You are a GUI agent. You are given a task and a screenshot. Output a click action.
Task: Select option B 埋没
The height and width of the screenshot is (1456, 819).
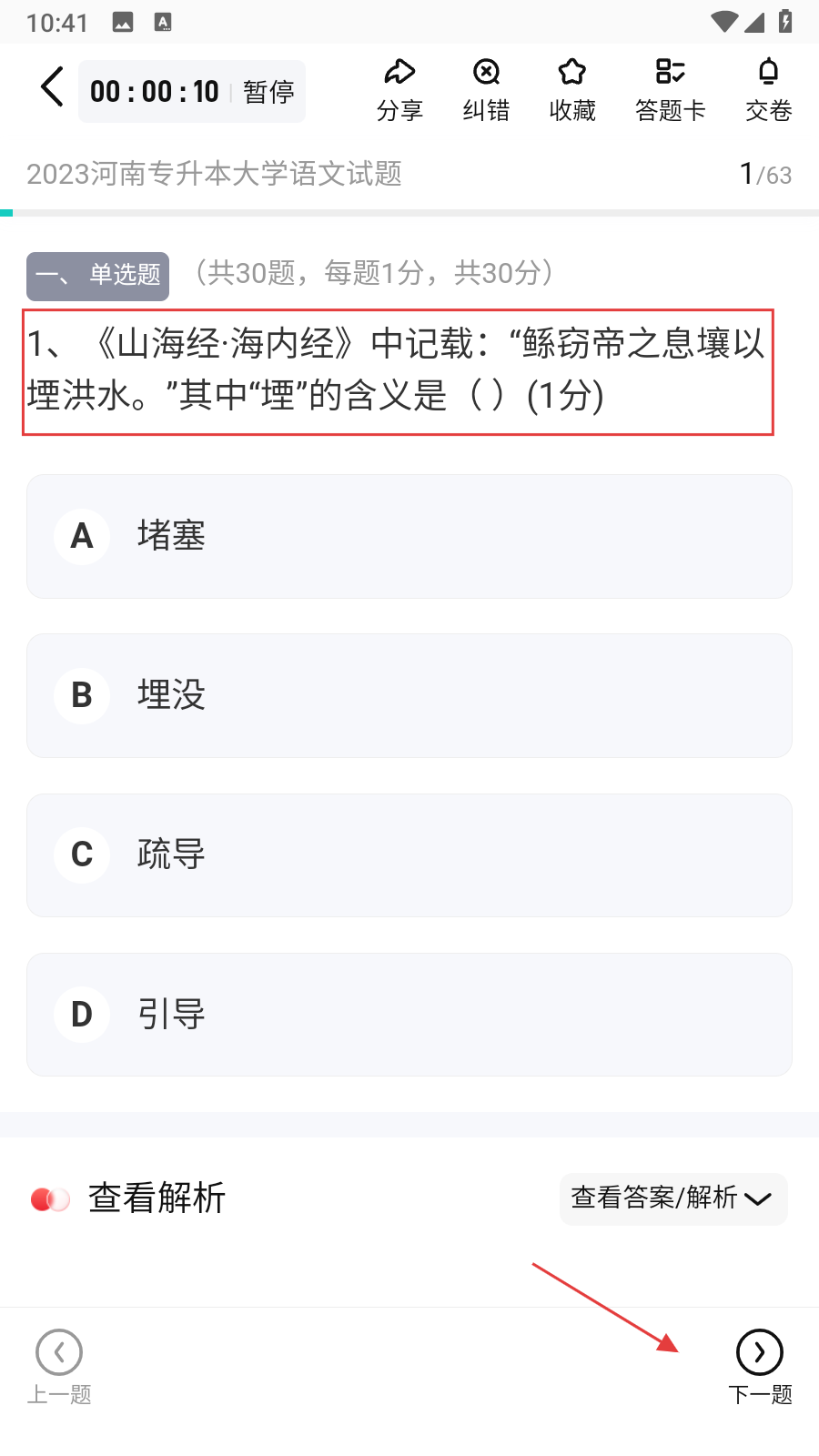tap(409, 695)
